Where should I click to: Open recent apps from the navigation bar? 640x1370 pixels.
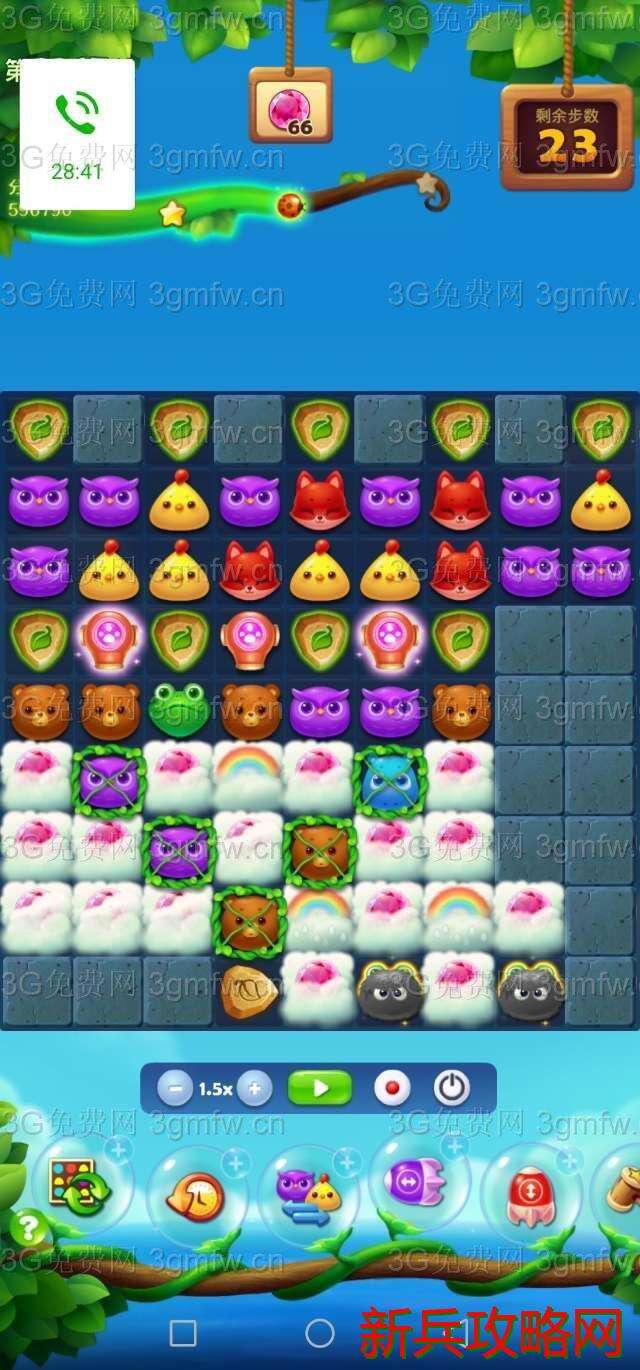[183, 1333]
